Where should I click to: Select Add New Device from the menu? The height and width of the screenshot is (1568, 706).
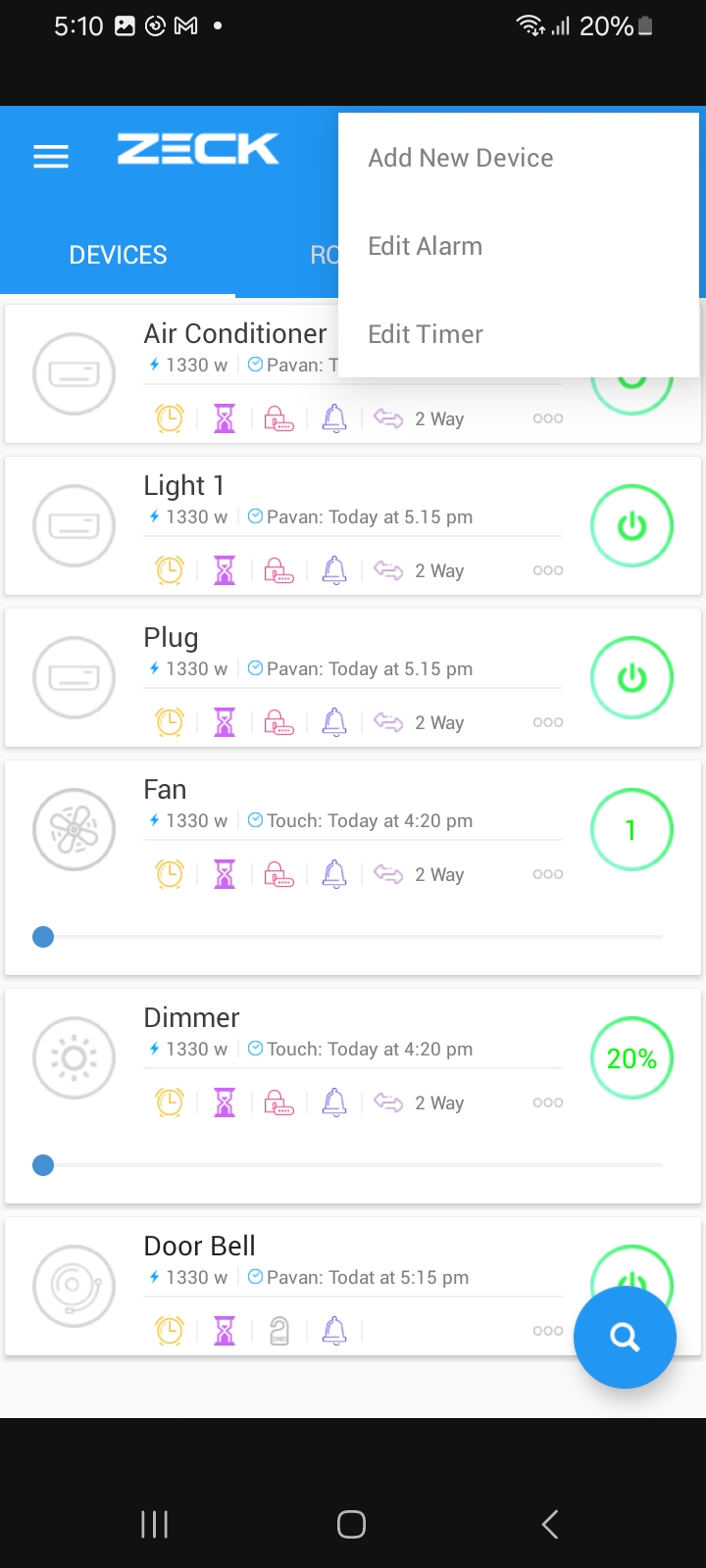pos(460,158)
